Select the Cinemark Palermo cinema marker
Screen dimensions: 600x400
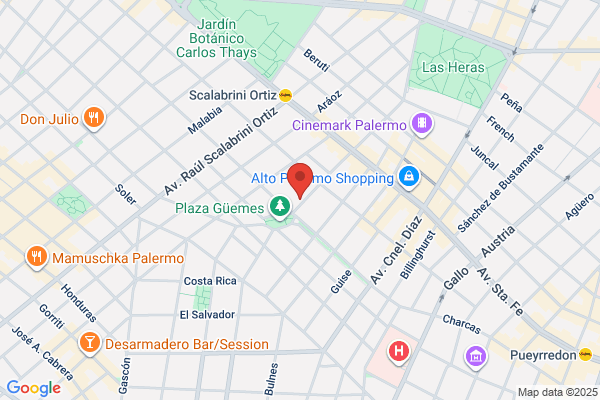pyautogui.click(x=422, y=124)
